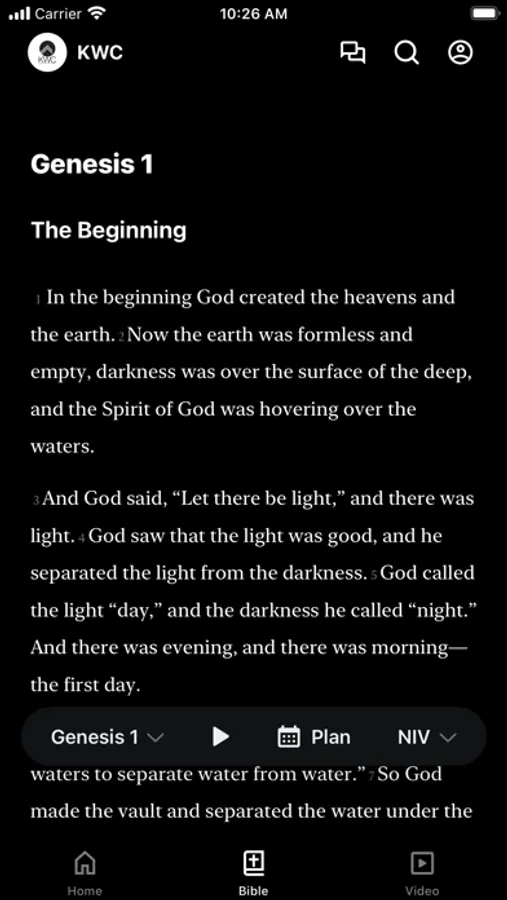Open the search magnifier
The width and height of the screenshot is (507, 900).
[x=407, y=53]
